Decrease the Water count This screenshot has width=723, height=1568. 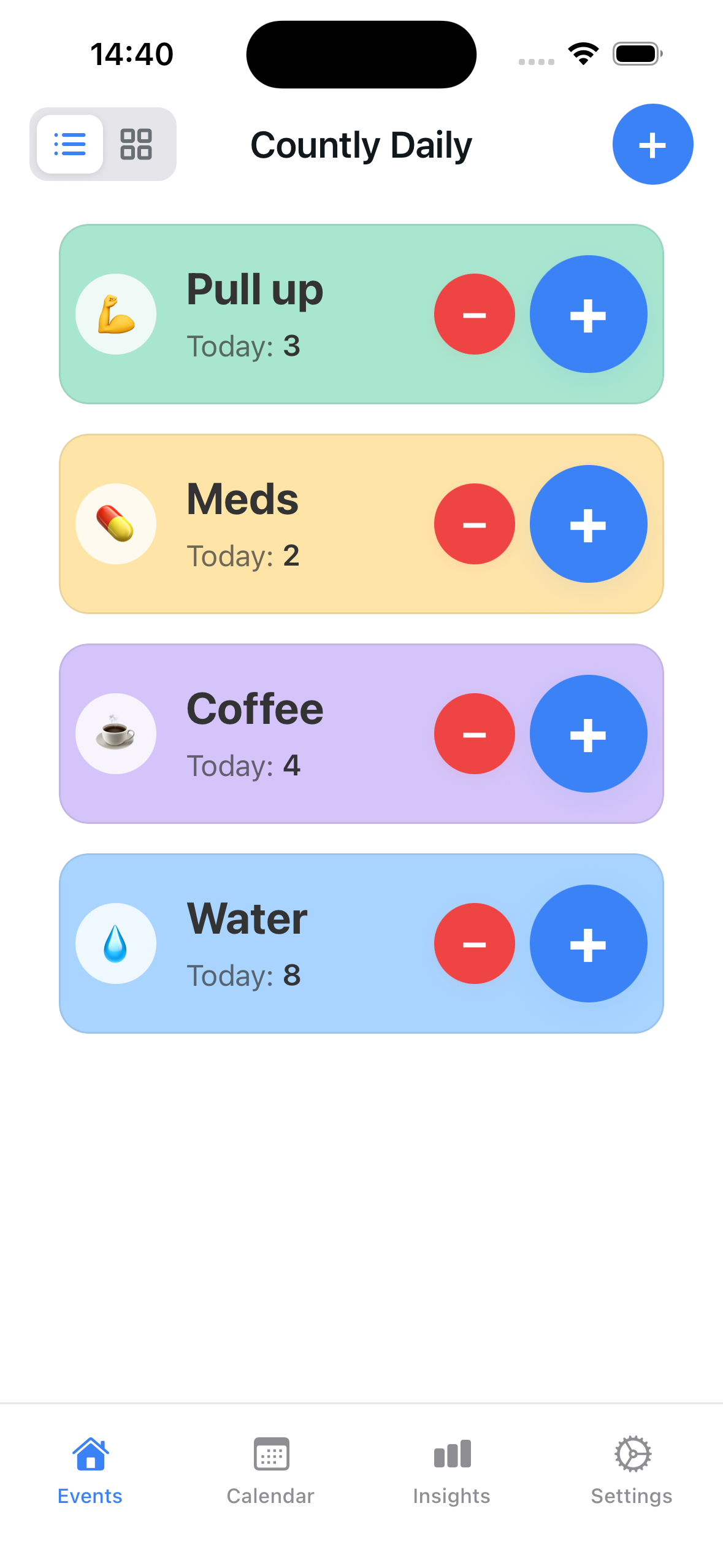pyautogui.click(x=474, y=943)
